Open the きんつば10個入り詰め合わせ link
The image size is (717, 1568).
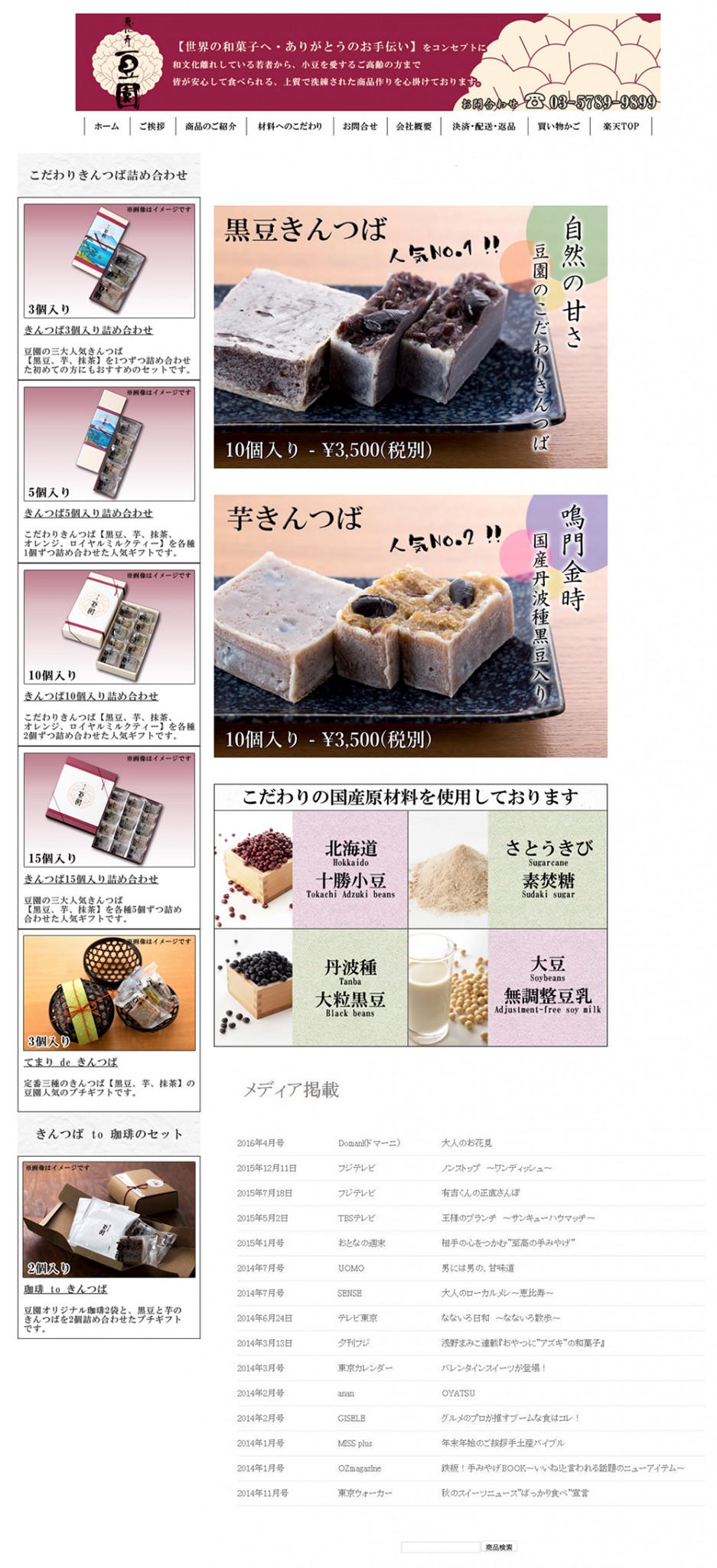coord(91,696)
